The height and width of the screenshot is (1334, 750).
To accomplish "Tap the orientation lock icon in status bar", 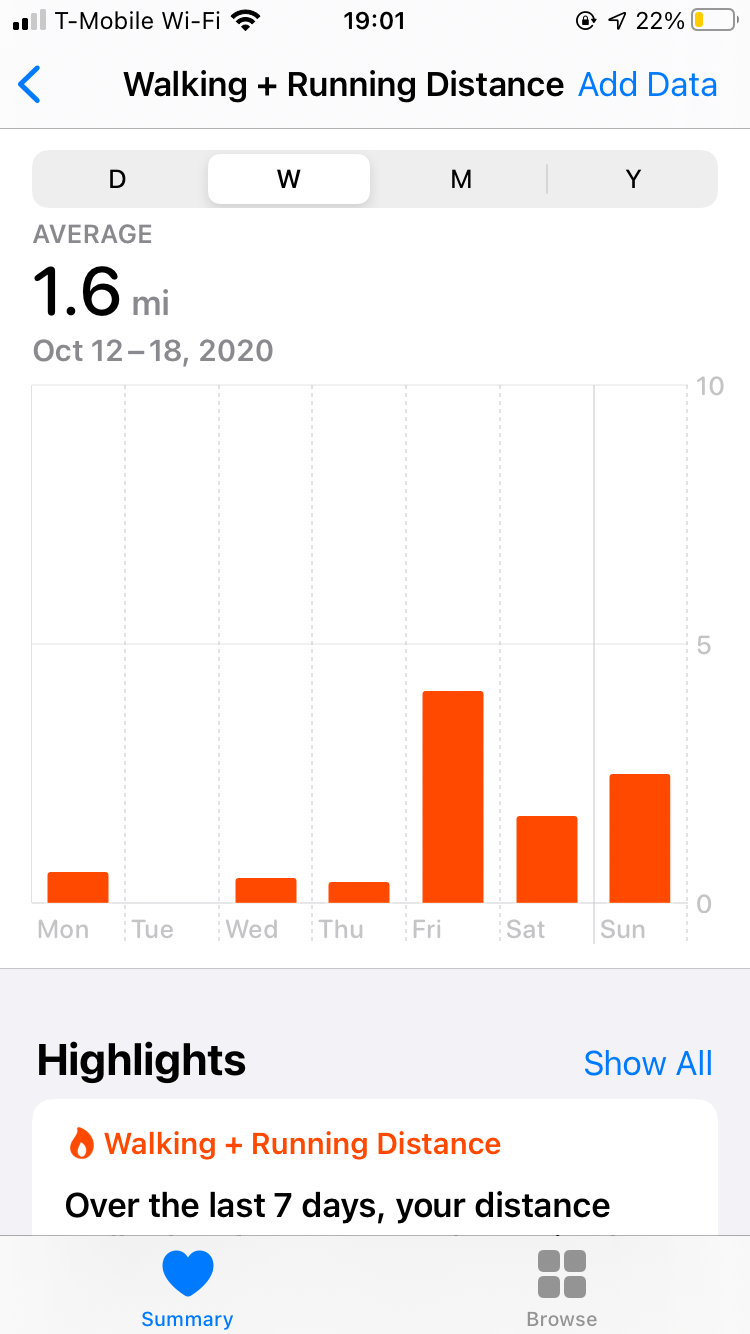I will [586, 19].
